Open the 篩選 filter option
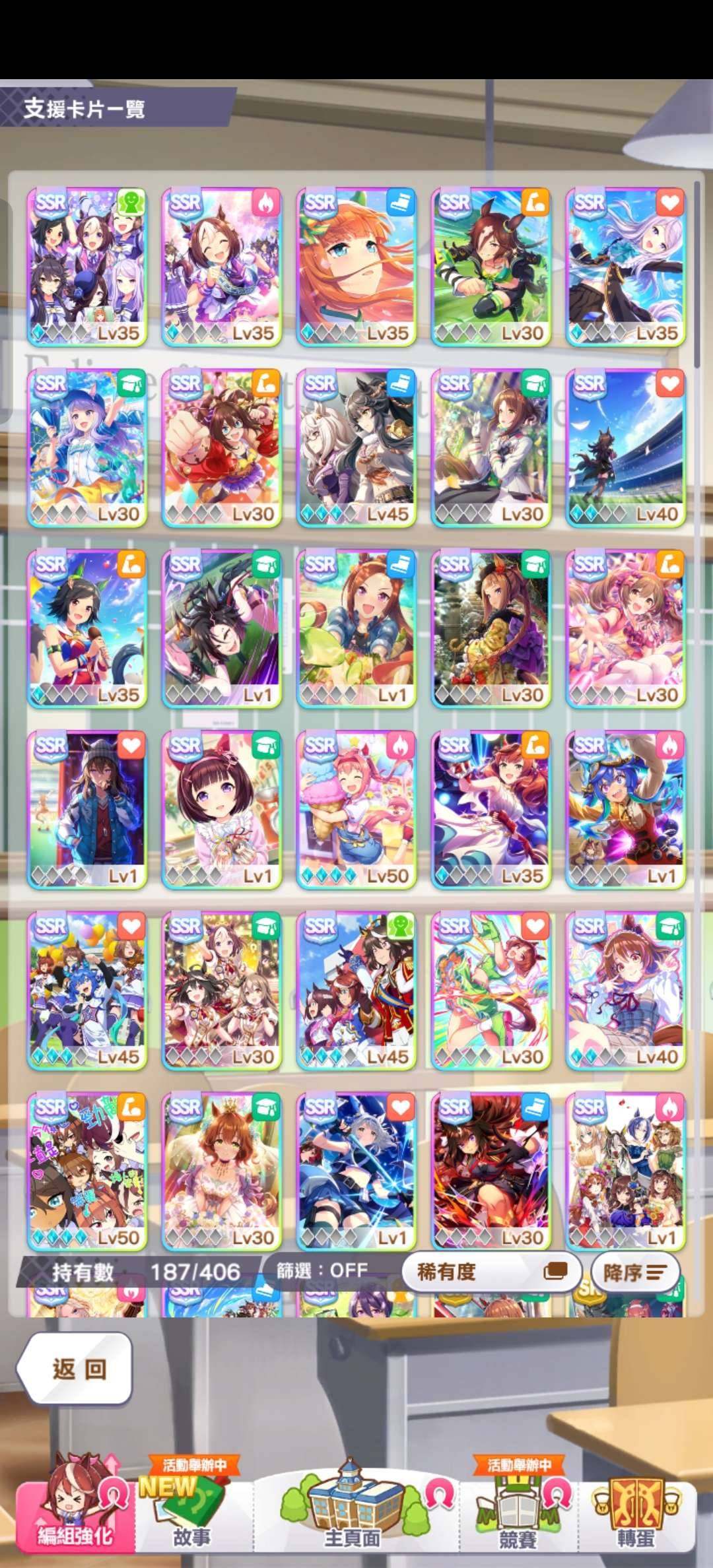Viewport: 713px width, 1568px height. (x=322, y=1270)
